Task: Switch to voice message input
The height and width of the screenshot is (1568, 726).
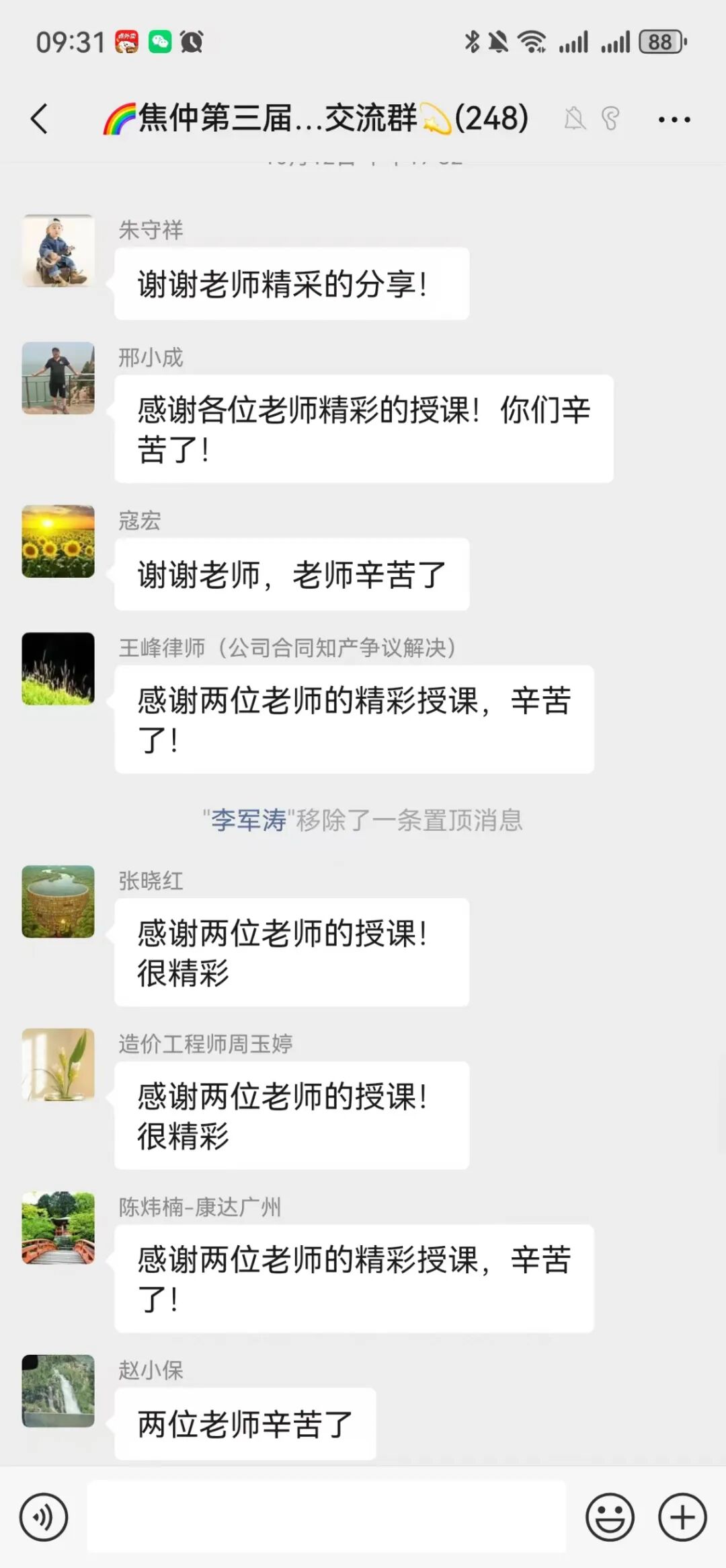Action: click(44, 1517)
